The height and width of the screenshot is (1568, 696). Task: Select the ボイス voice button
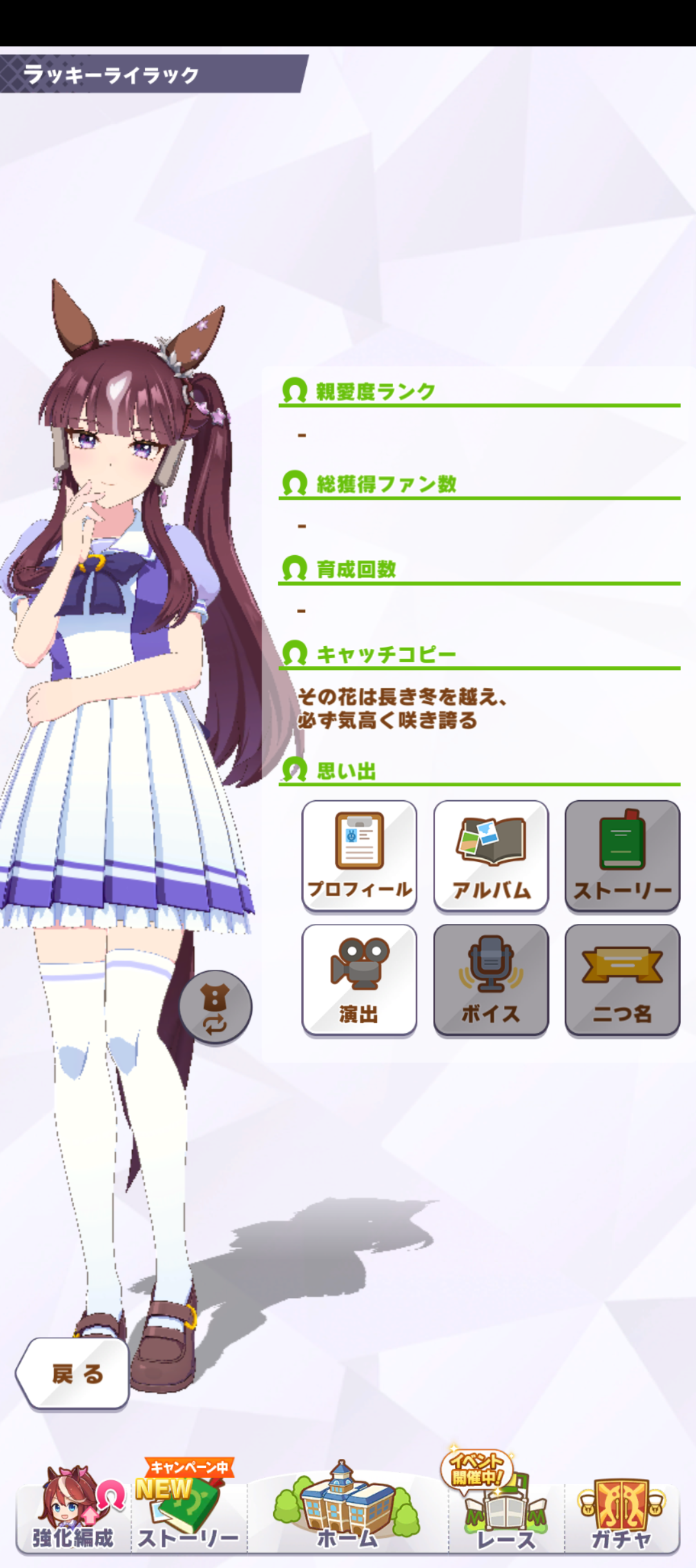(490, 979)
